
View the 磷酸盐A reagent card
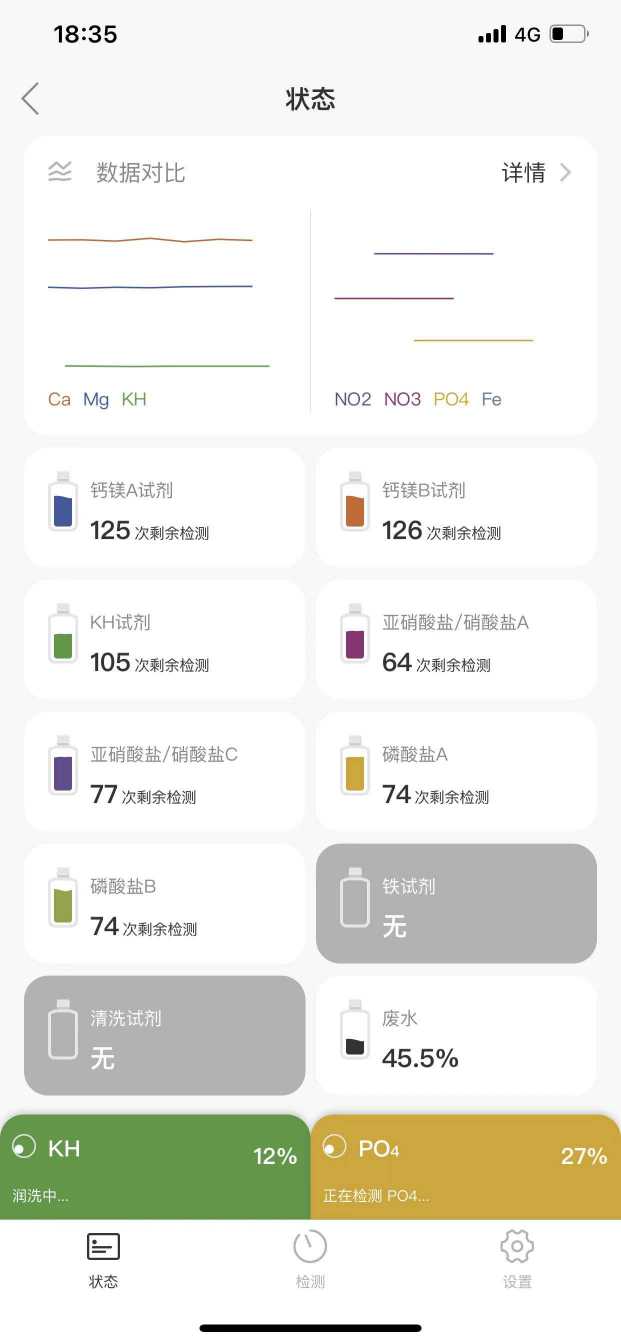tap(456, 771)
